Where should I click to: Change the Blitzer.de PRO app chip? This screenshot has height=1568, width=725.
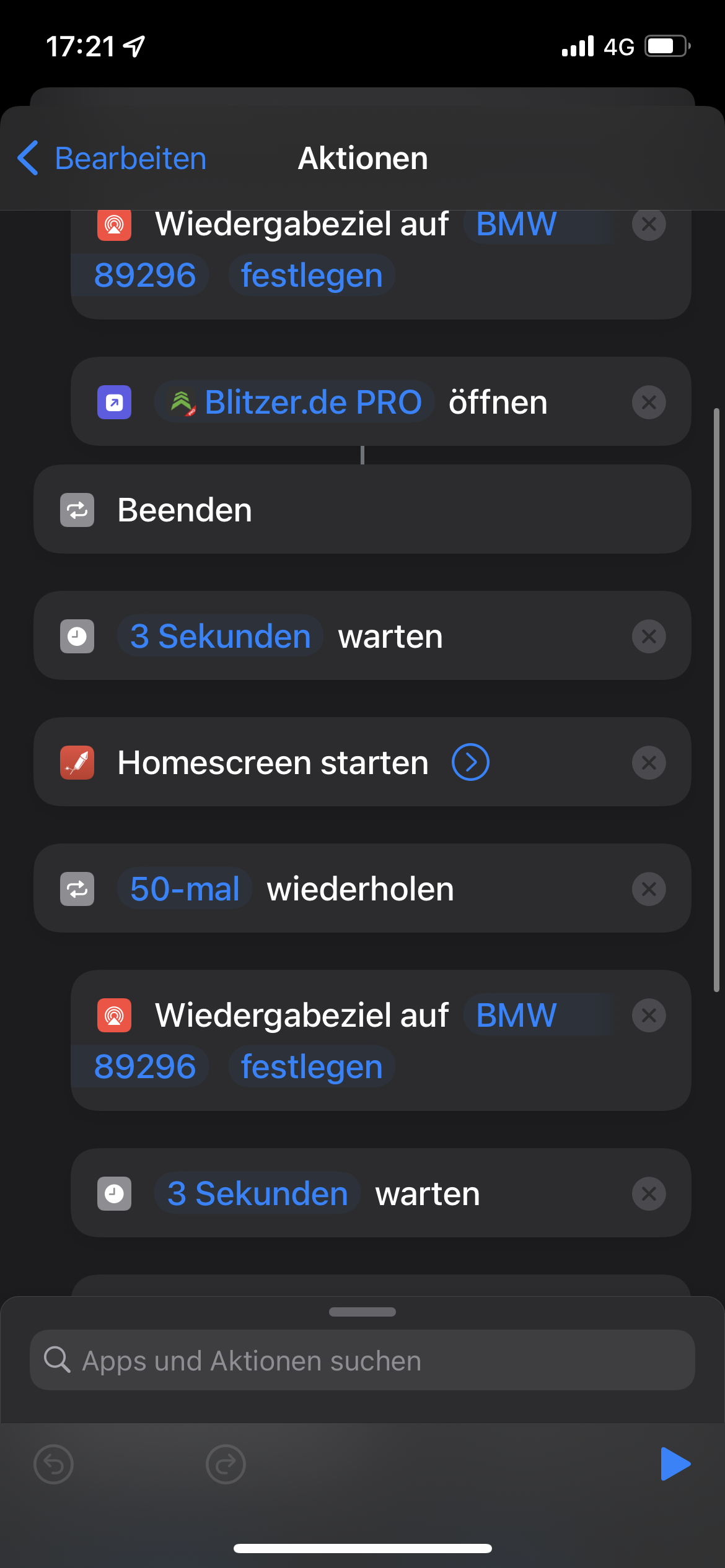295,403
